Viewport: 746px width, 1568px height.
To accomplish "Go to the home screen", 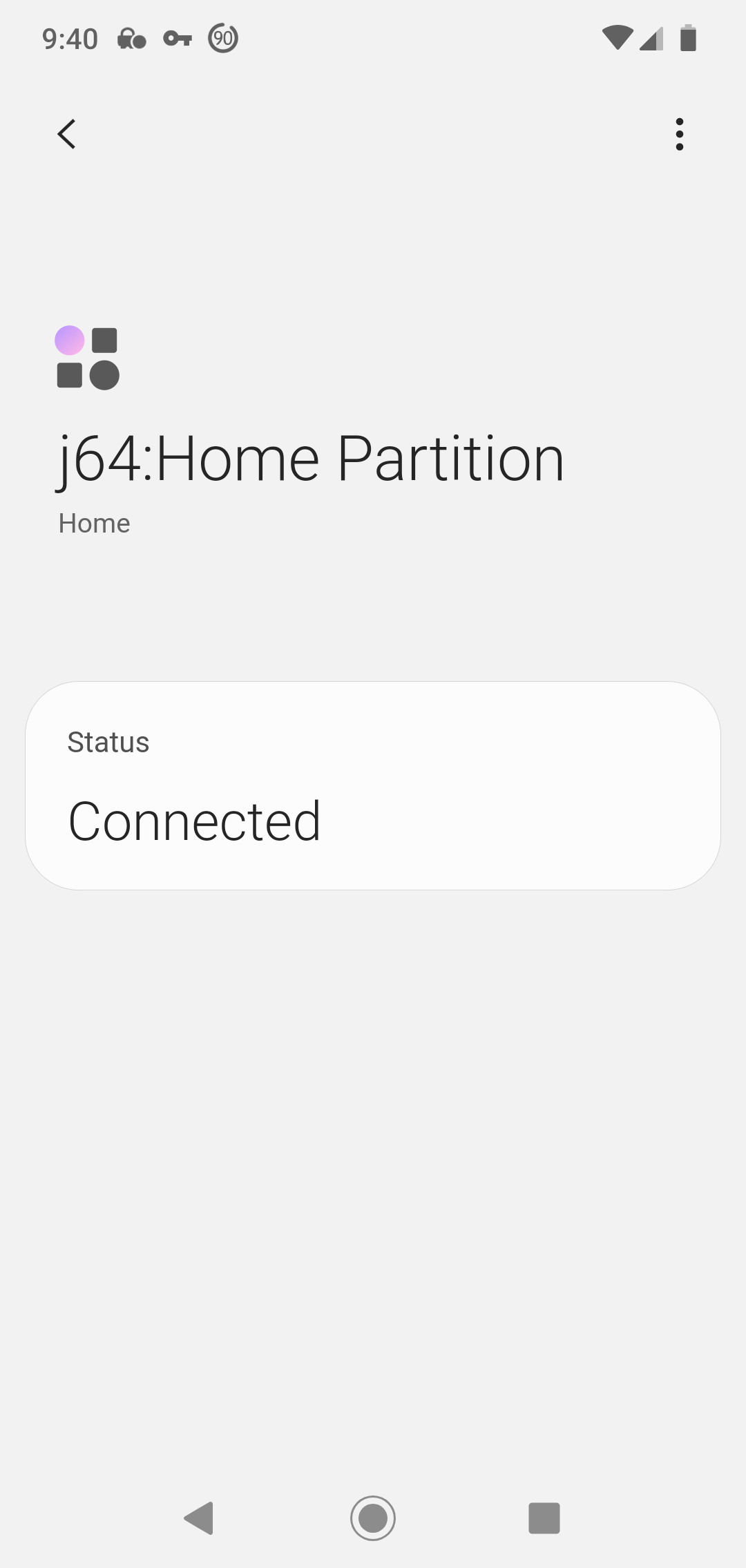I will click(x=373, y=1518).
